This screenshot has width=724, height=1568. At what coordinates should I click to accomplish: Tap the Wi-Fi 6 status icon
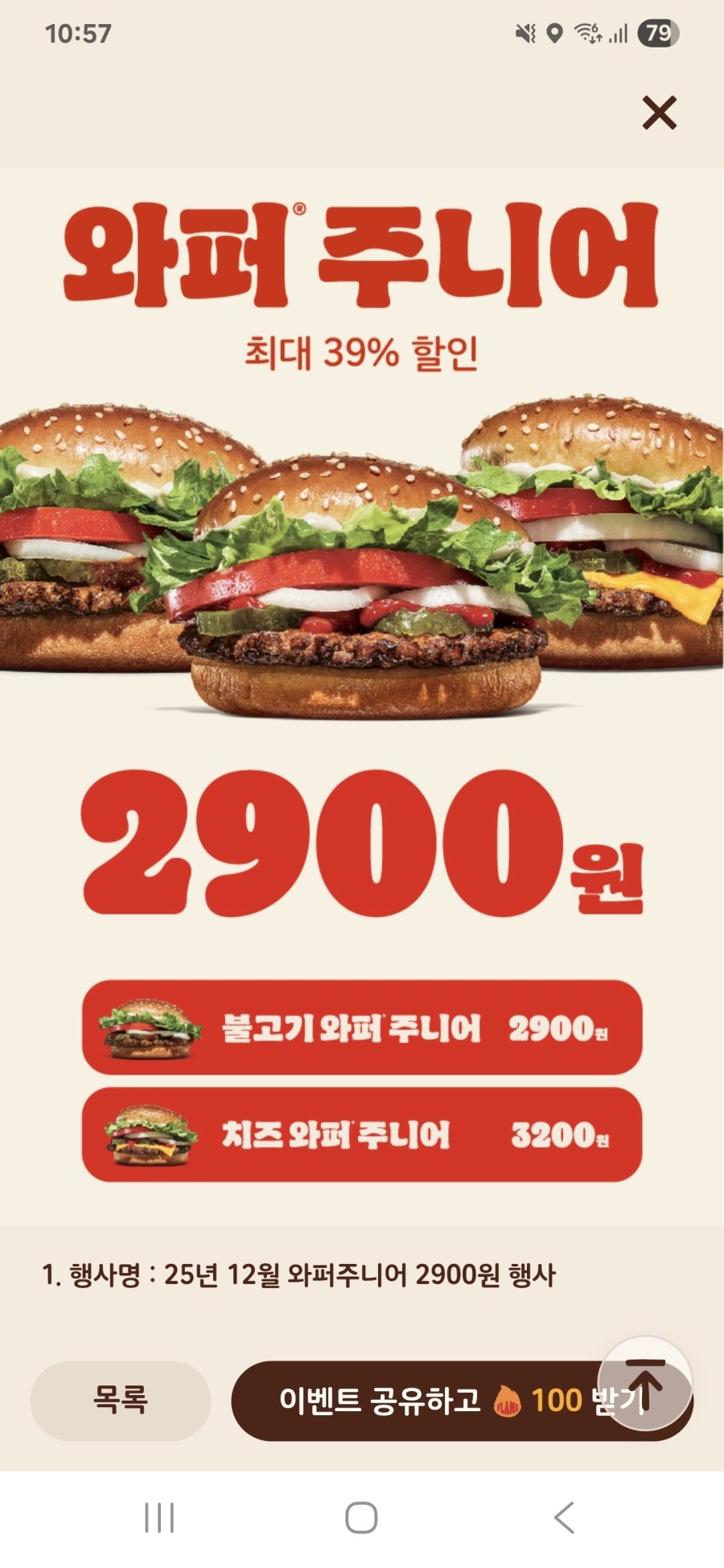click(x=588, y=34)
